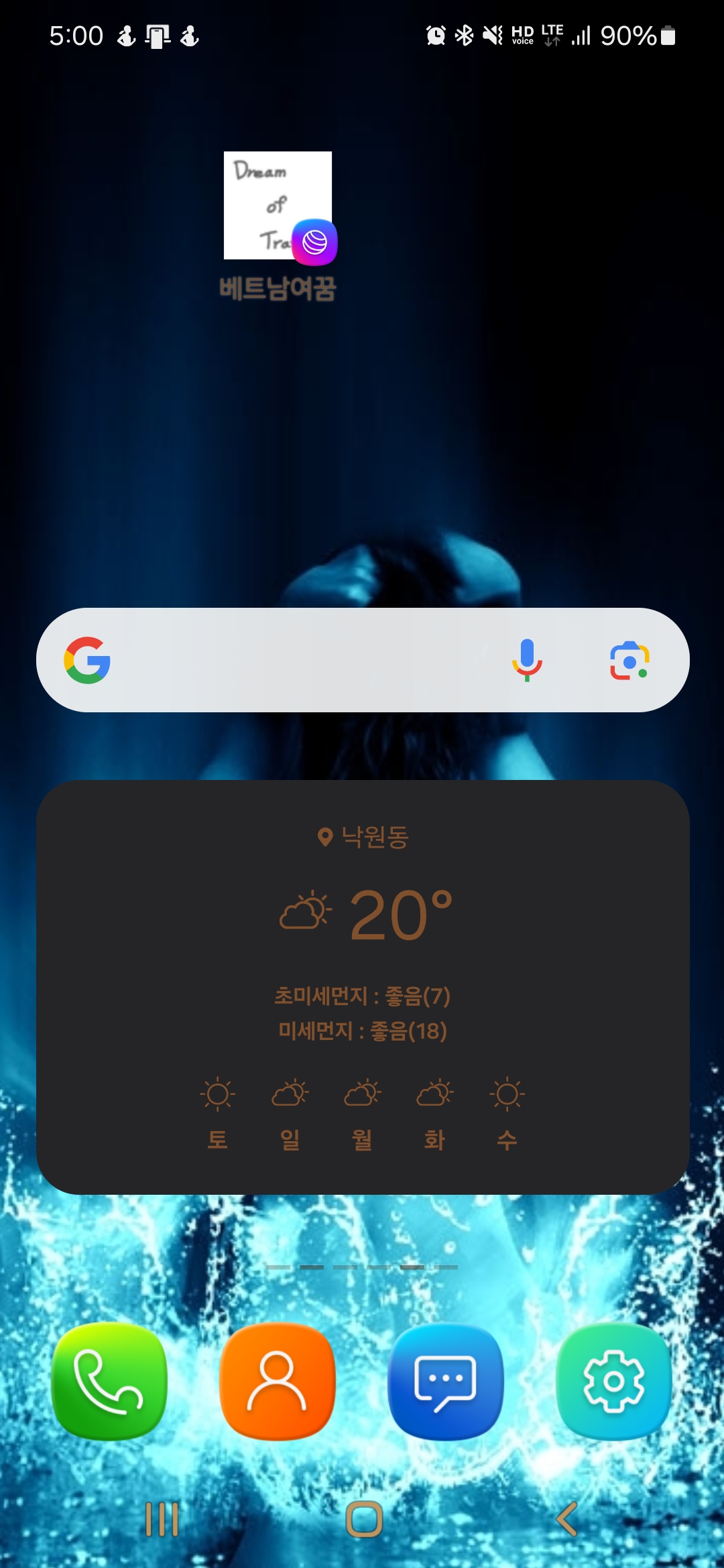Start Google voice search with the microphone
The width and height of the screenshot is (724, 1568).
pyautogui.click(x=528, y=660)
